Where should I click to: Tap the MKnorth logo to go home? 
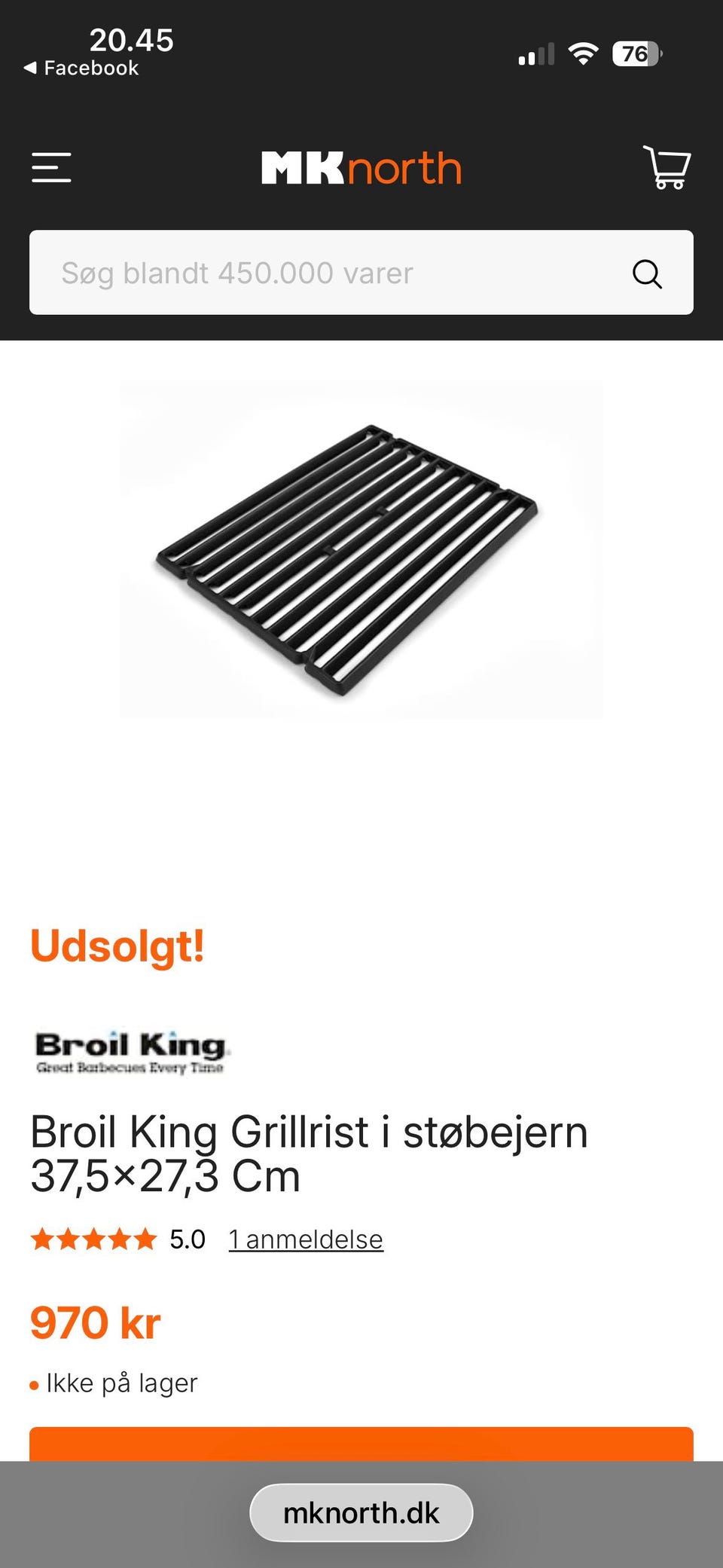[x=361, y=168]
